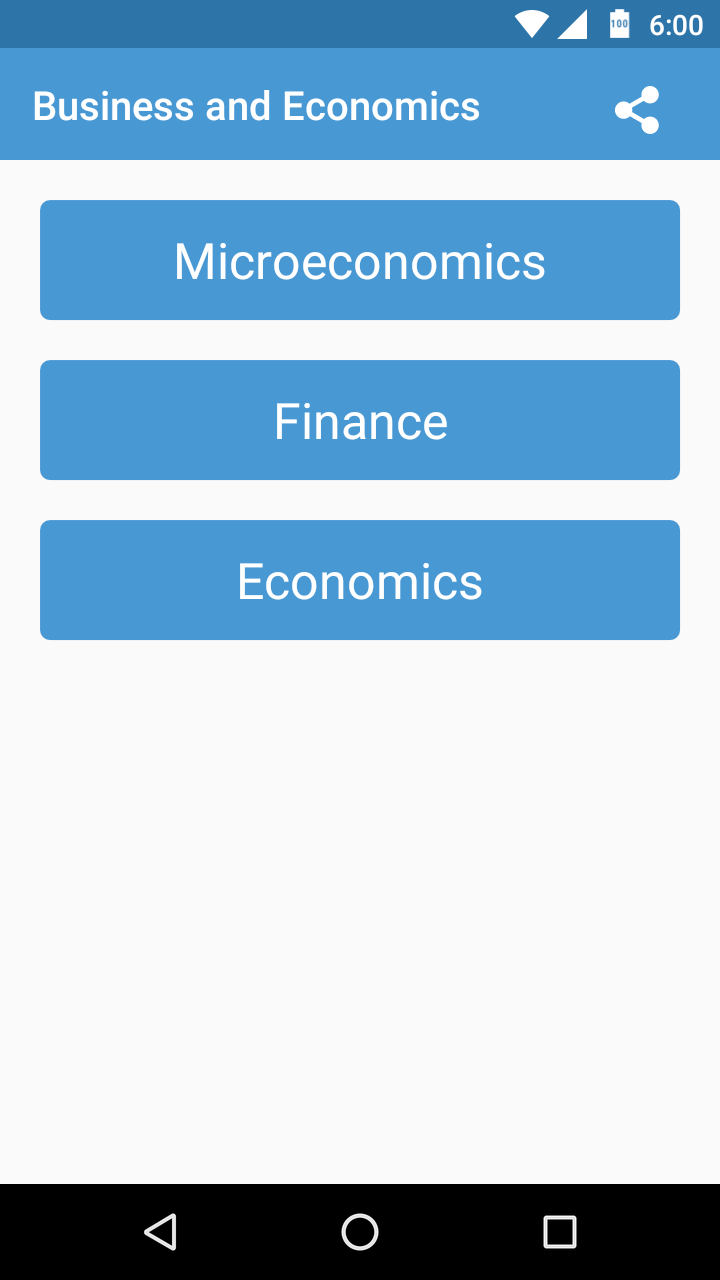Screen dimensions: 720x1280
Task: Tap the cellular signal indicator
Action: [572, 24]
